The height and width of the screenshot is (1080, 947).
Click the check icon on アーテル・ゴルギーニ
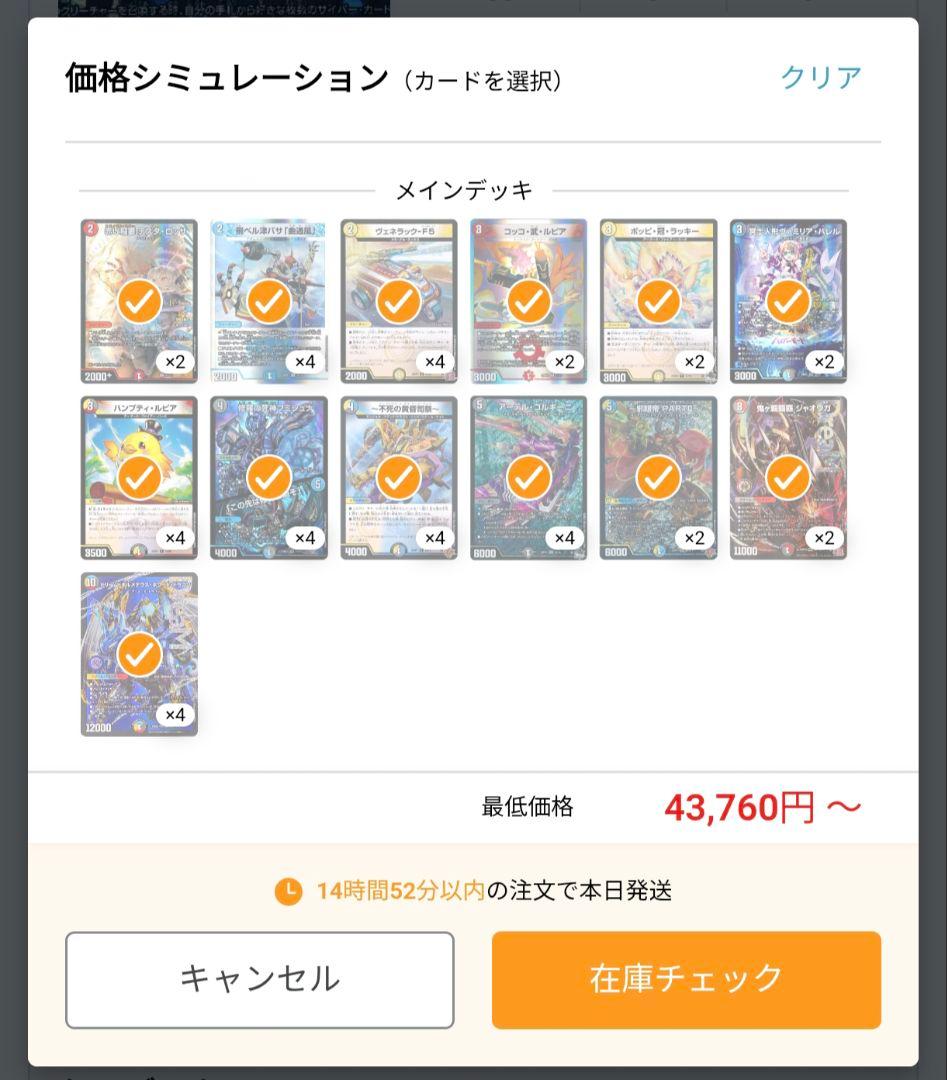(528, 476)
